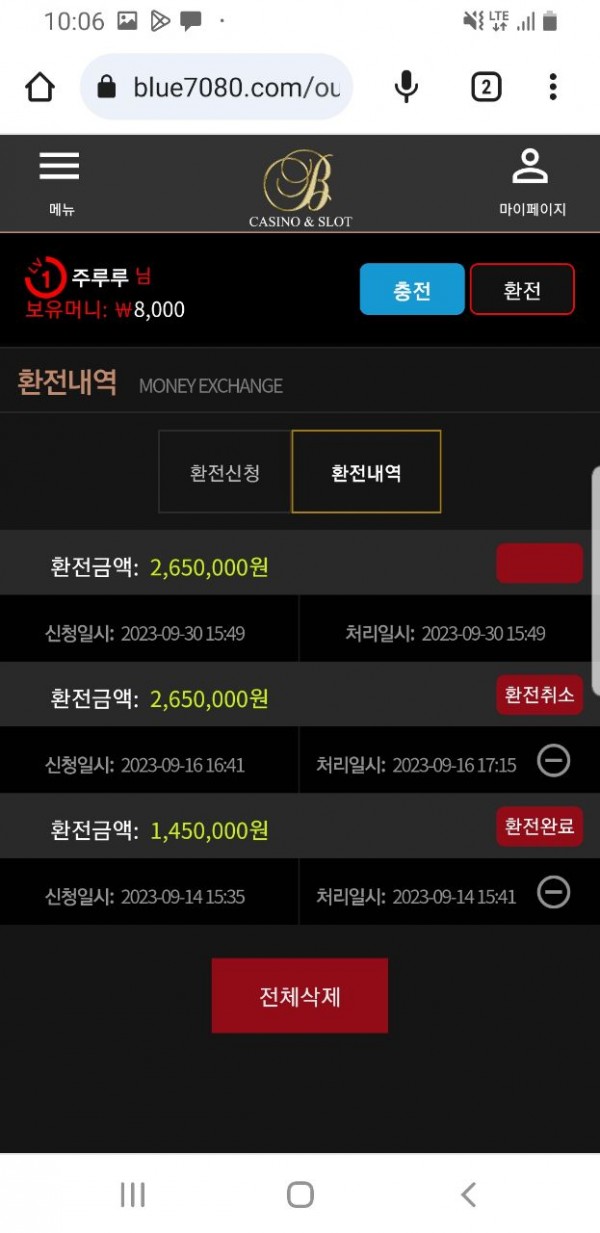Go to the browser home page
Screen dimensions: 600x1233
[x=40, y=88]
